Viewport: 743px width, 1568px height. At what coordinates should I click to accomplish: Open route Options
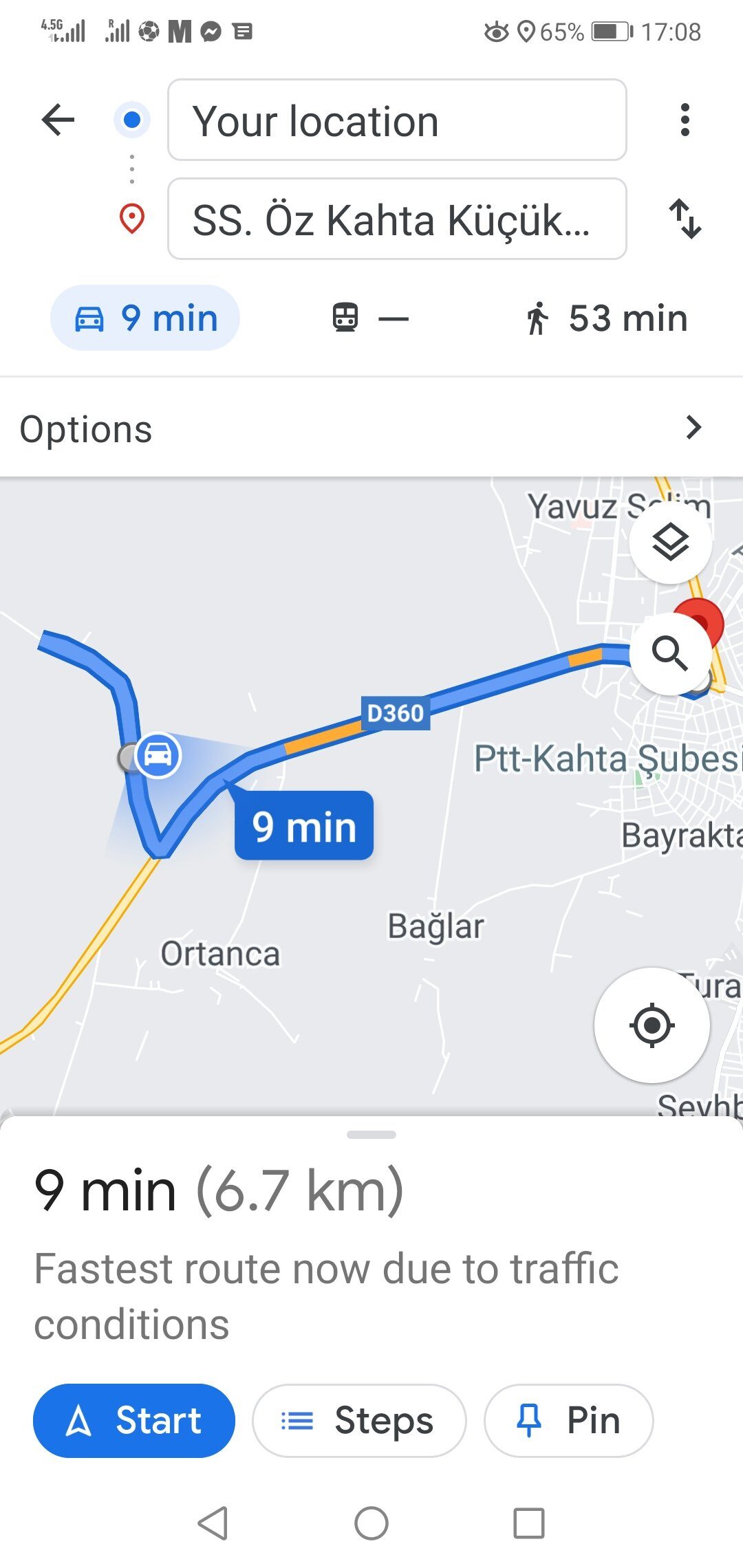(x=371, y=428)
